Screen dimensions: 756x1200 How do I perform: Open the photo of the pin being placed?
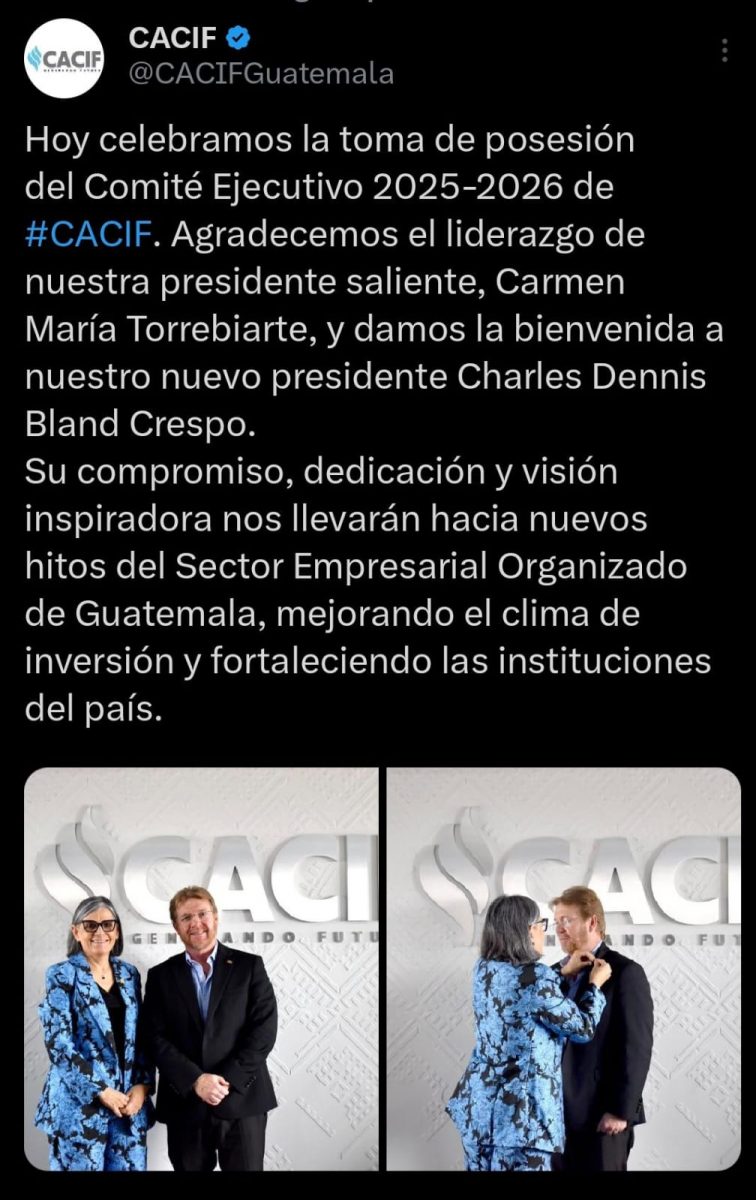(x=564, y=968)
